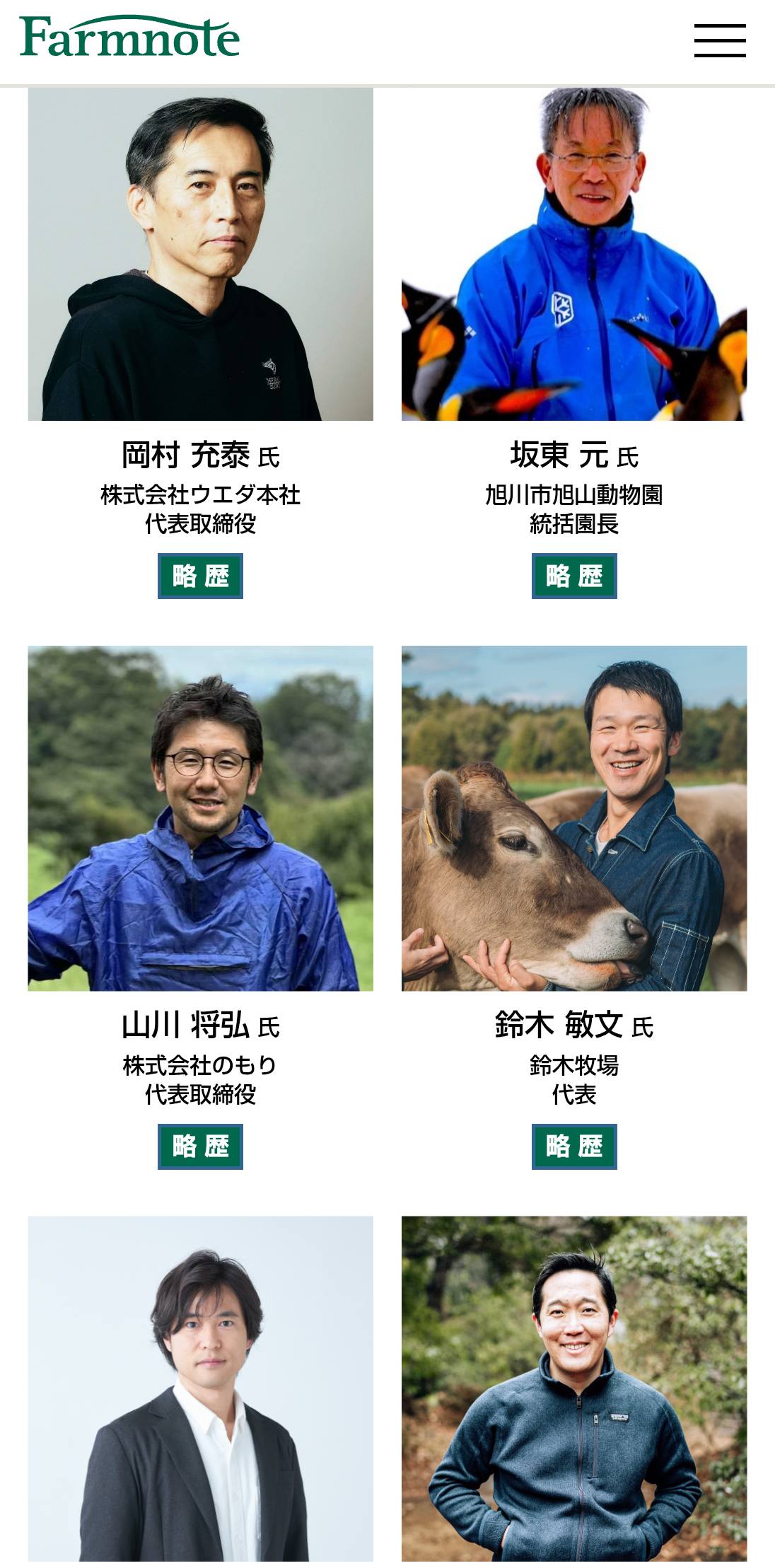The width and height of the screenshot is (775, 1568).
Task: Open the hamburger menu
Action: 719,40
